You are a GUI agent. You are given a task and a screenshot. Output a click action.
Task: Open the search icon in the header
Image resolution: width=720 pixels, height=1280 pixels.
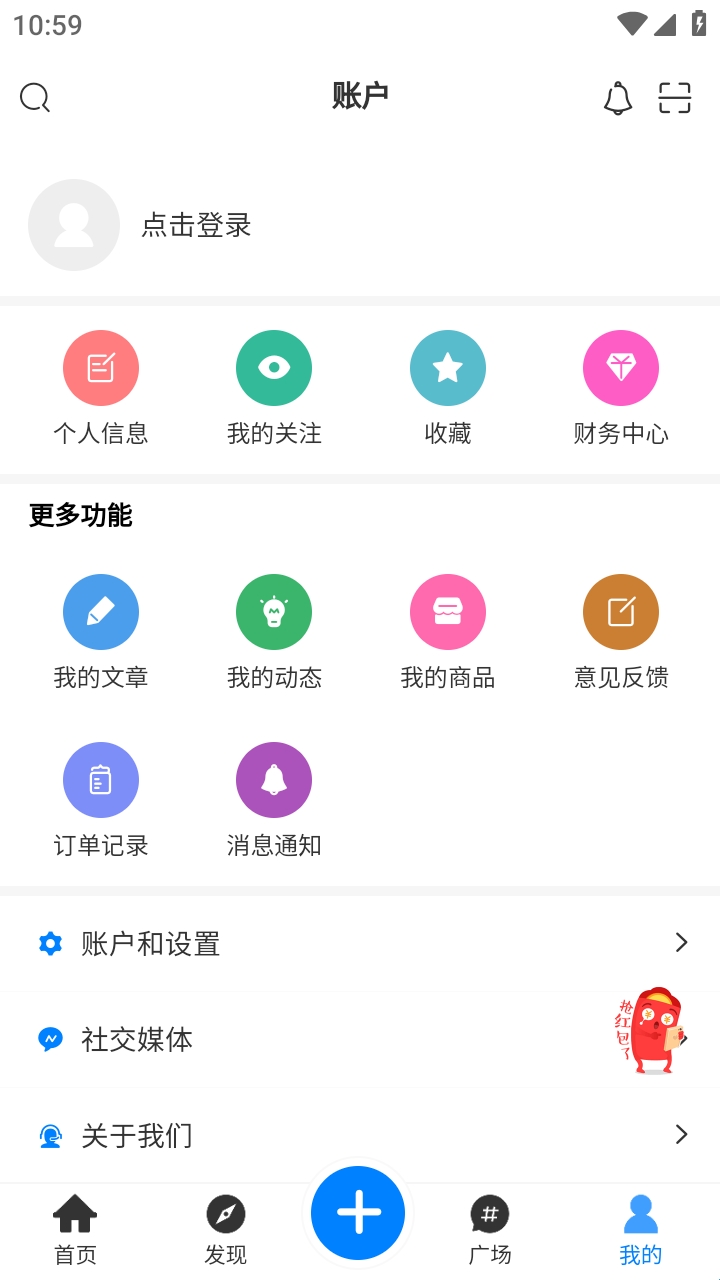35,98
